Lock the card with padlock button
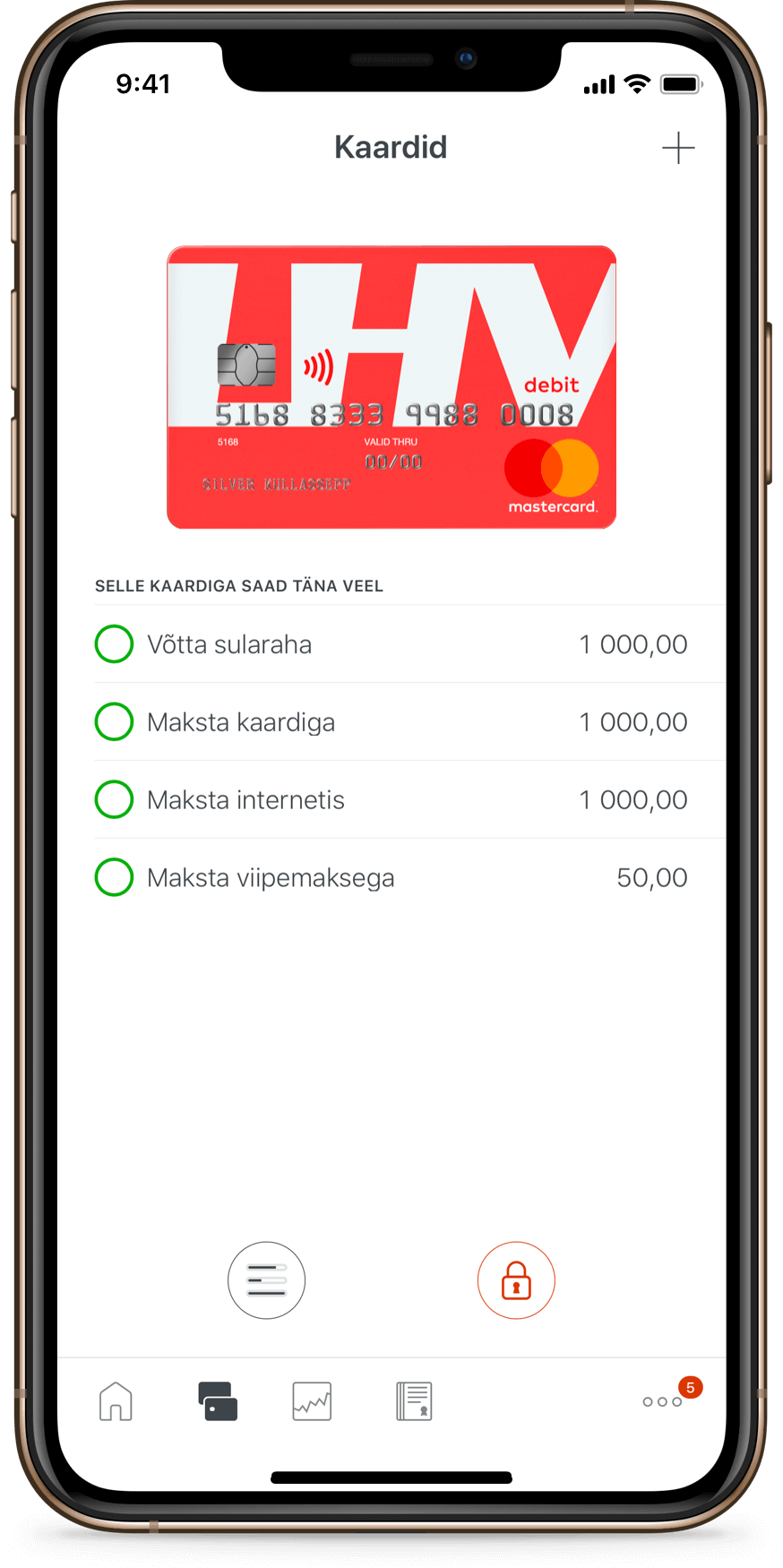 tap(516, 1280)
